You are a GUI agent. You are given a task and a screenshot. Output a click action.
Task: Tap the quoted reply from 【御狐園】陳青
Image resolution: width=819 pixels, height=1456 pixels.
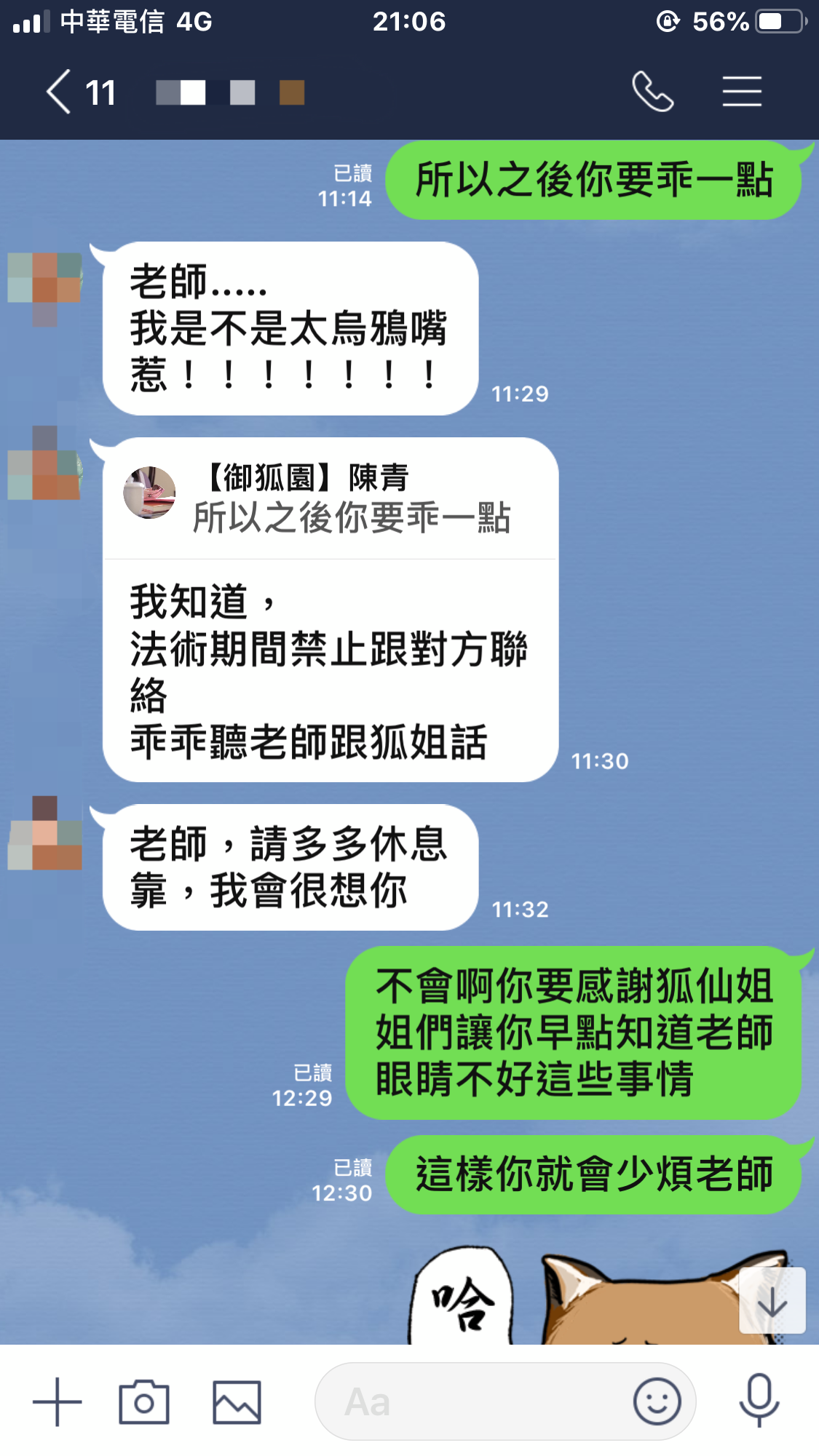pyautogui.click(x=331, y=498)
